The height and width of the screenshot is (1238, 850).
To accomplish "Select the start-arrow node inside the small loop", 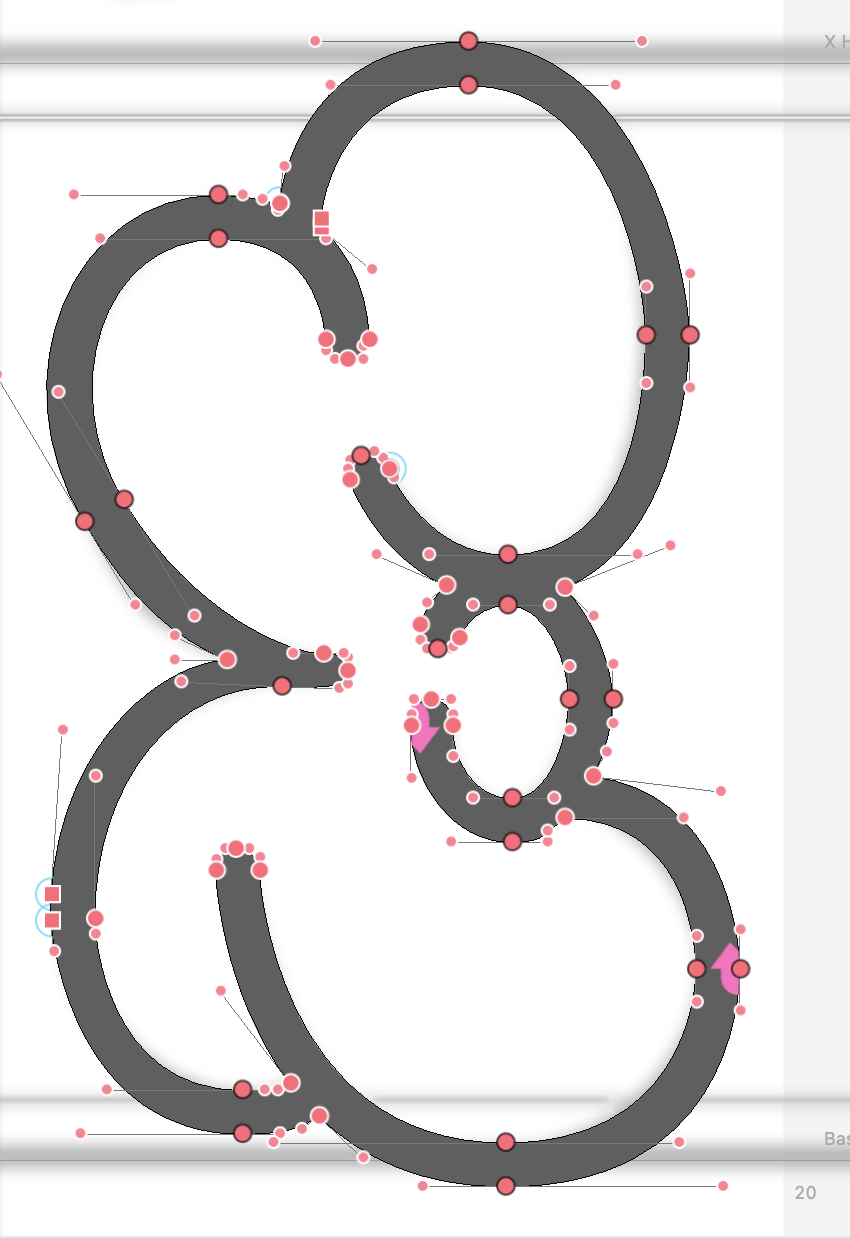I will [413, 725].
